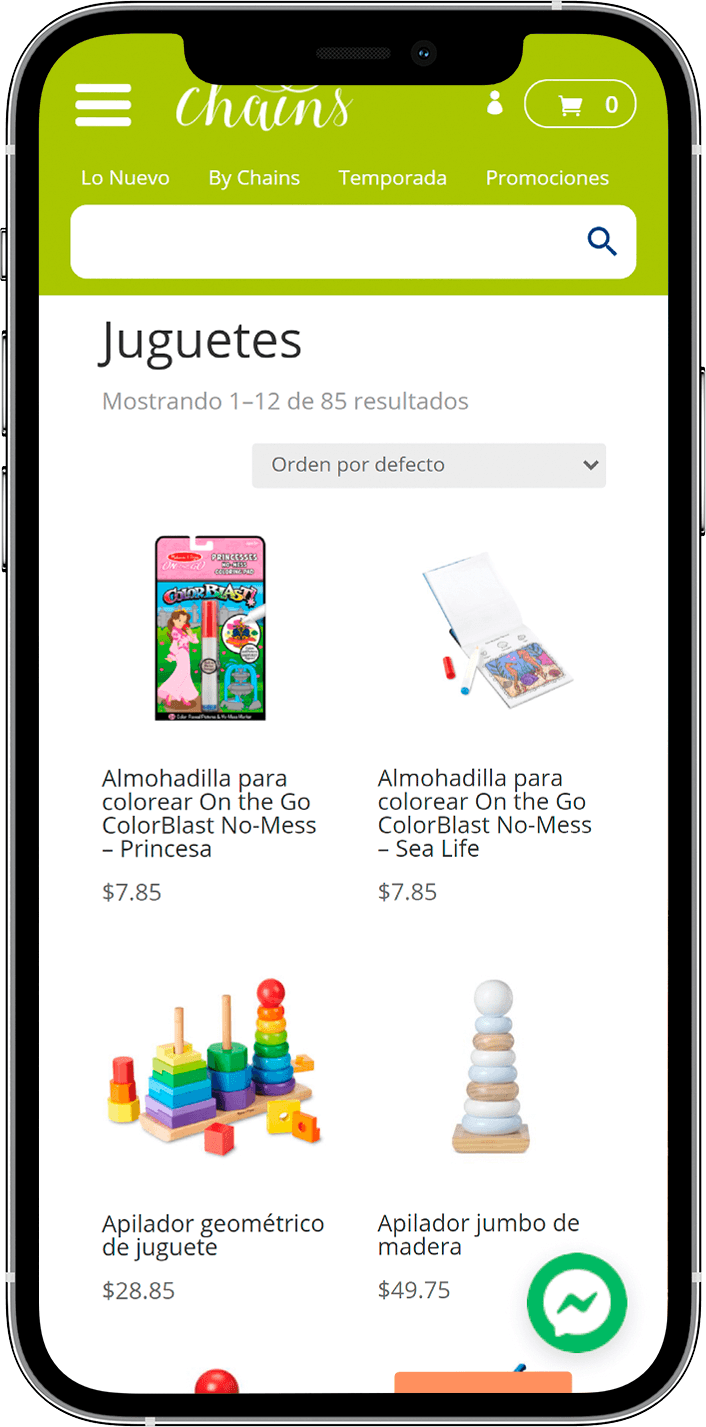Open Promociones section

[547, 178]
